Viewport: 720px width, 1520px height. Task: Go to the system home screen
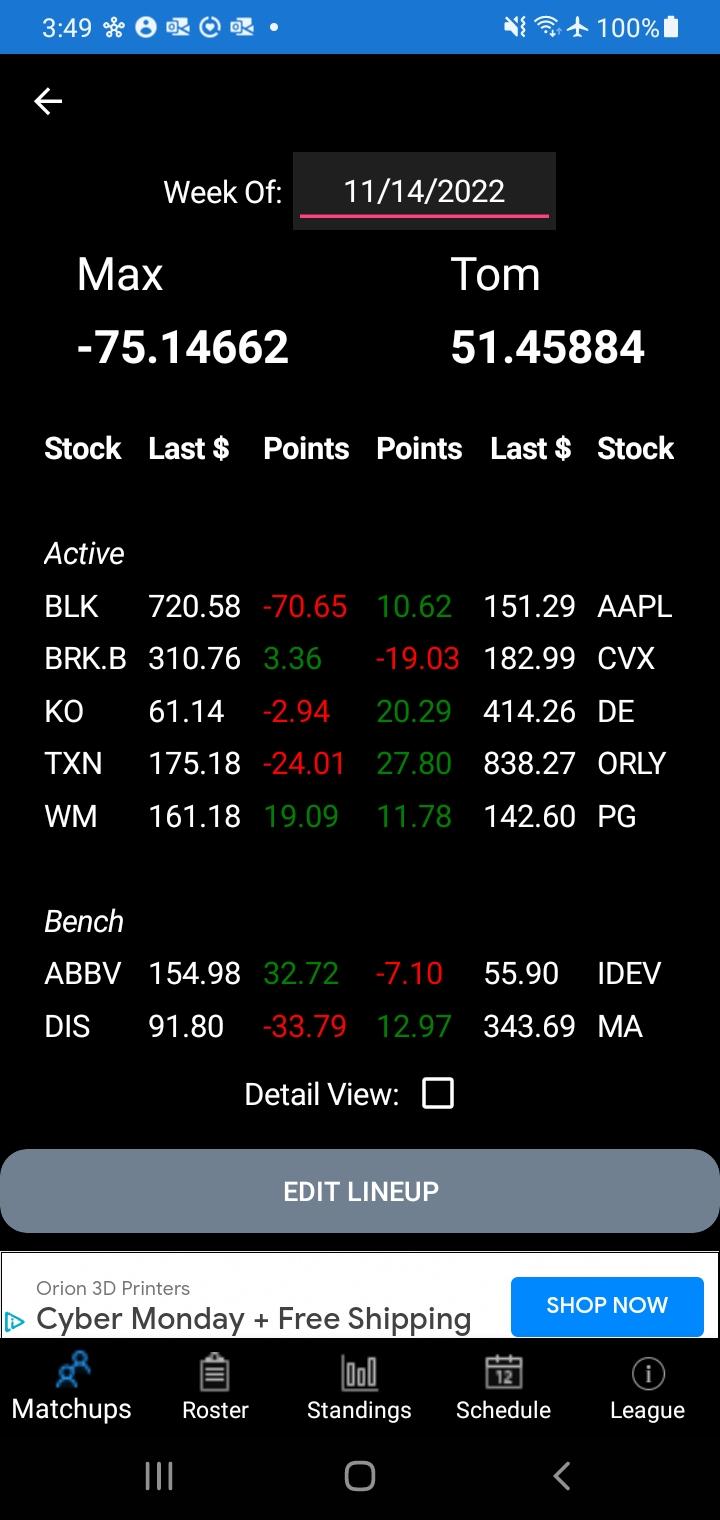[x=360, y=1476]
